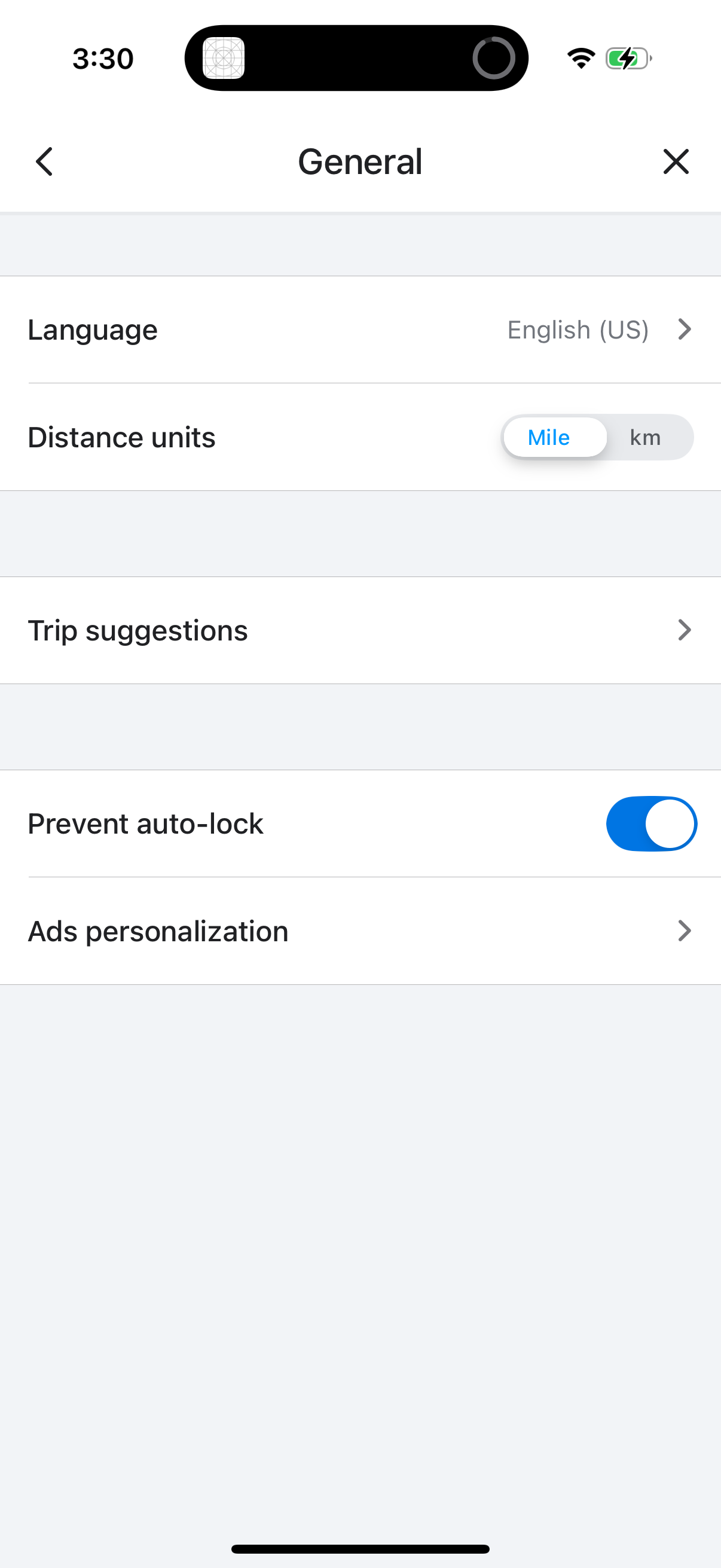721x1568 pixels.
Task: Tap the Prevent auto-lock label
Action: click(145, 823)
